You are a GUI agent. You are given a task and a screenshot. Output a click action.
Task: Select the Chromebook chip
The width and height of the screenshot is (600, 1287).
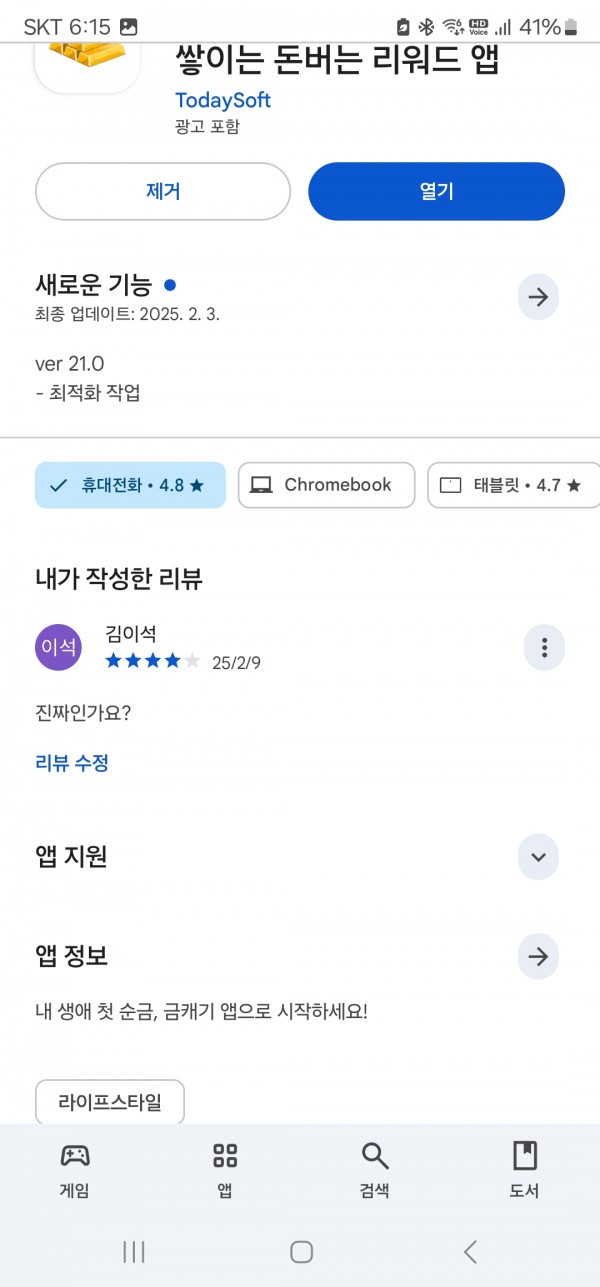click(x=326, y=485)
